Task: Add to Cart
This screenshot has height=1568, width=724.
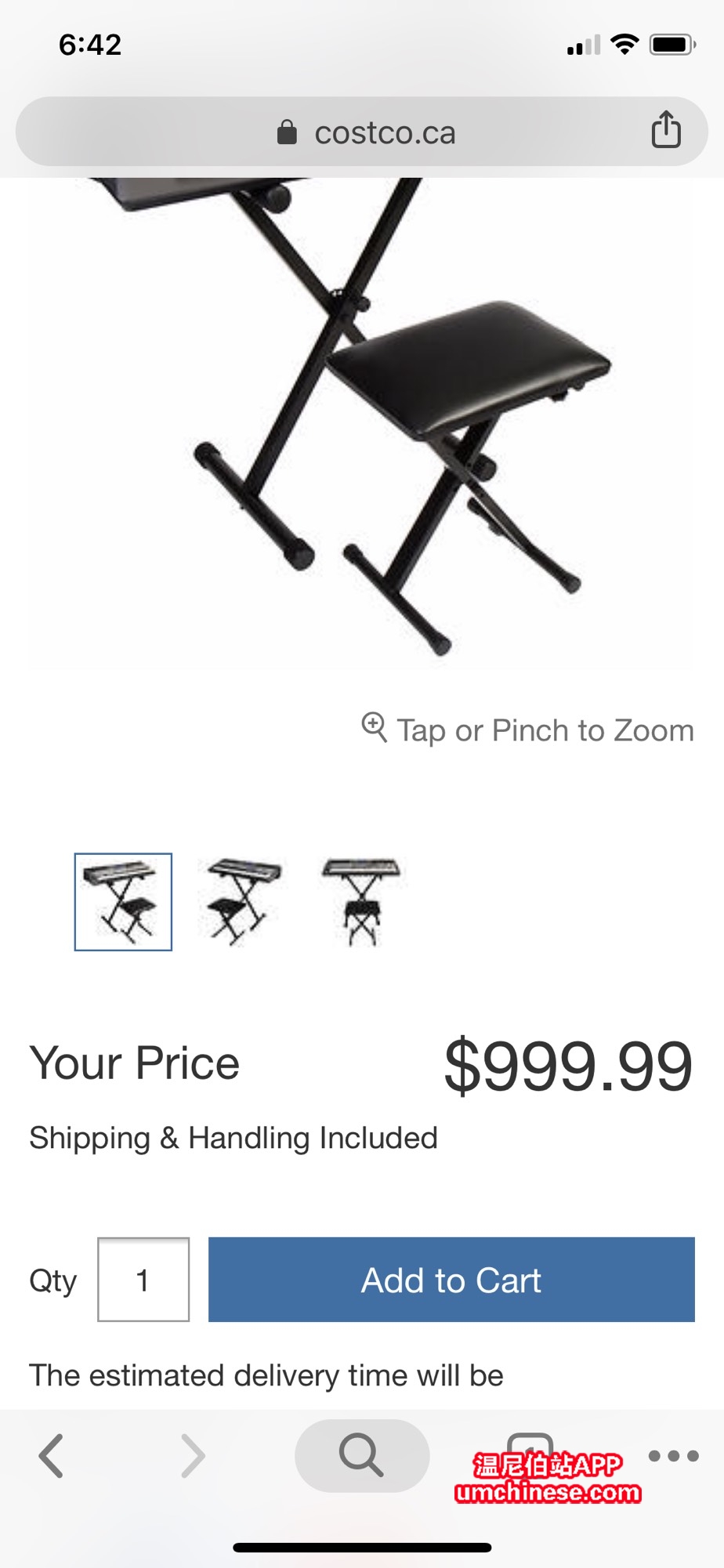Action: coord(451,1280)
